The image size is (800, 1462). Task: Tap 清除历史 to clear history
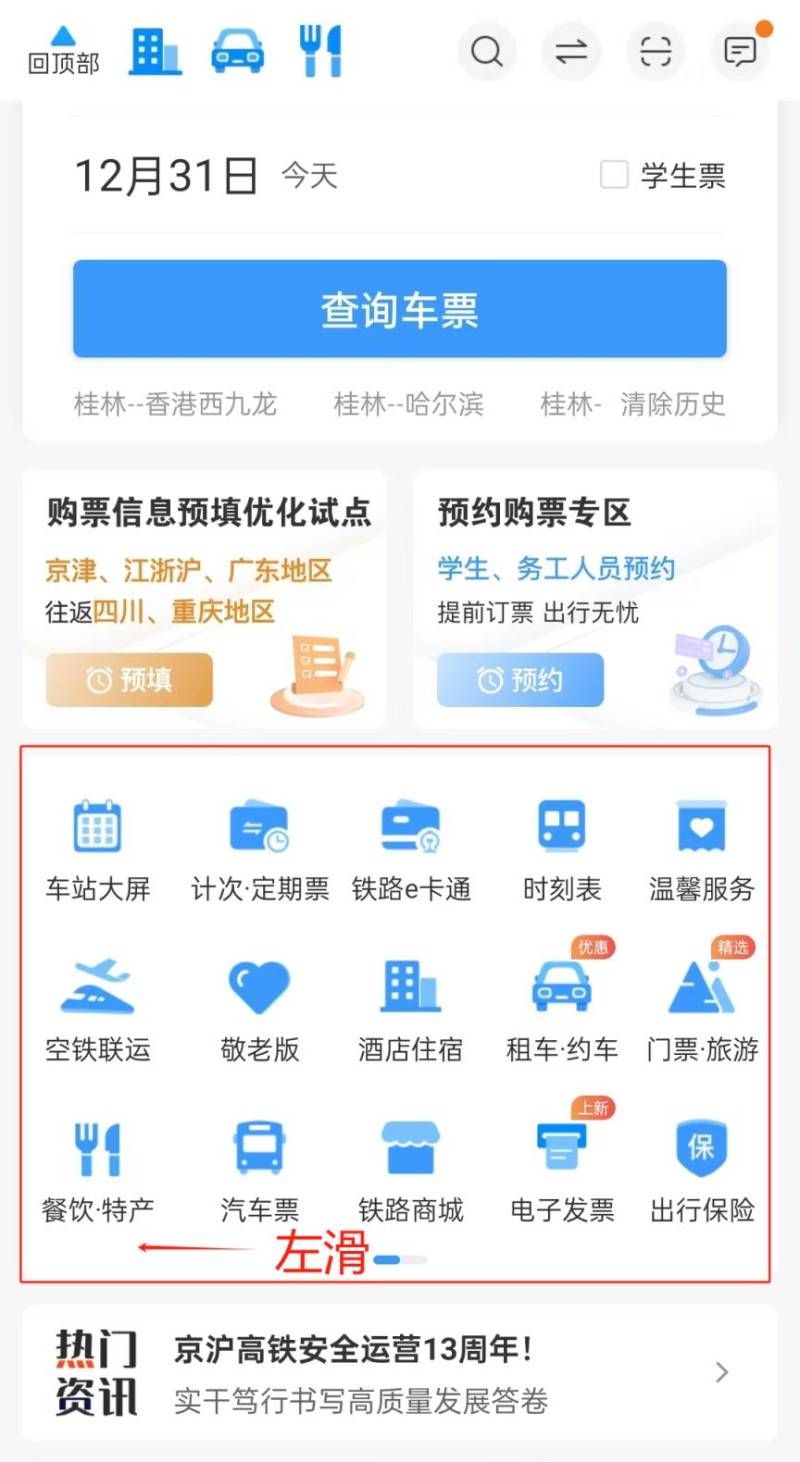[673, 404]
